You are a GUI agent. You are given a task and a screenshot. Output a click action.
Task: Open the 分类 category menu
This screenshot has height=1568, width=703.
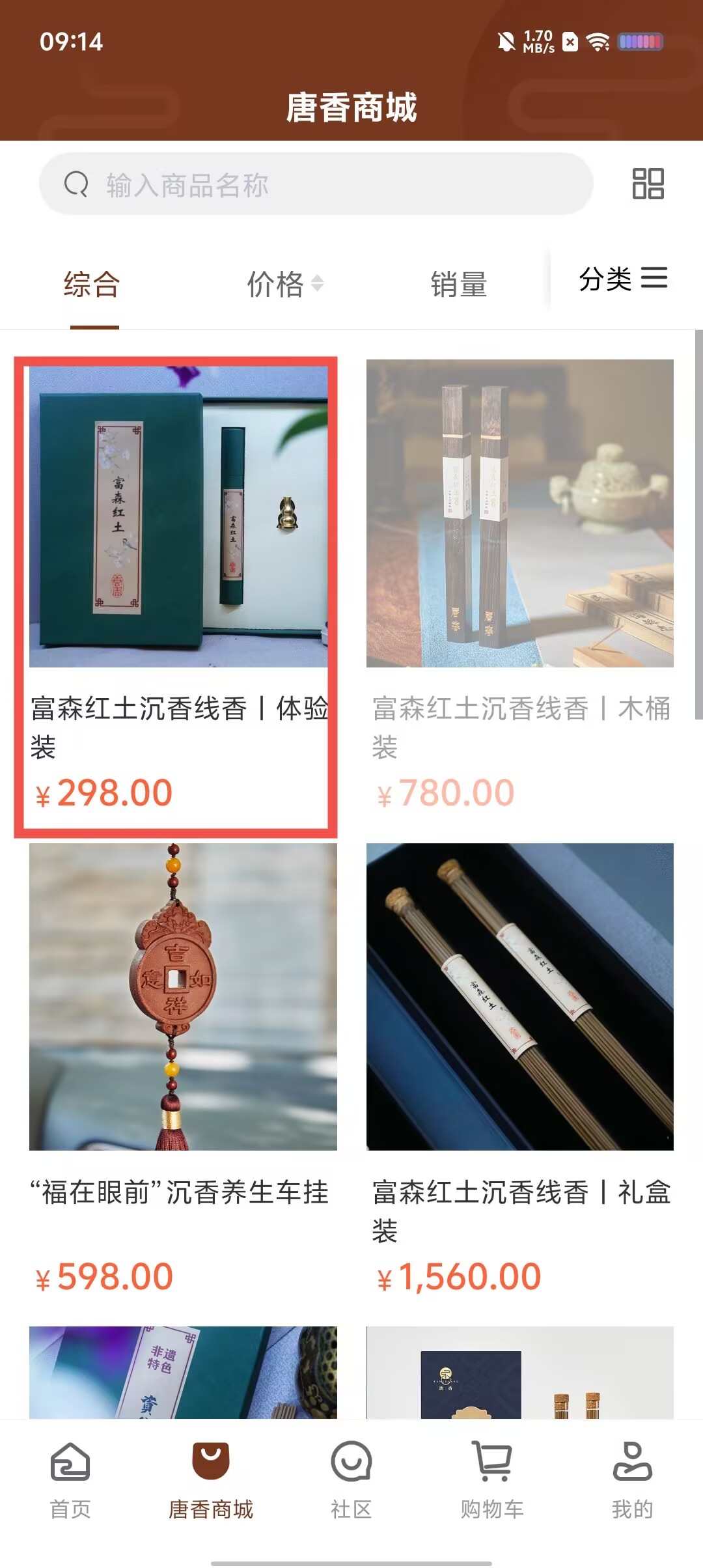[623, 279]
